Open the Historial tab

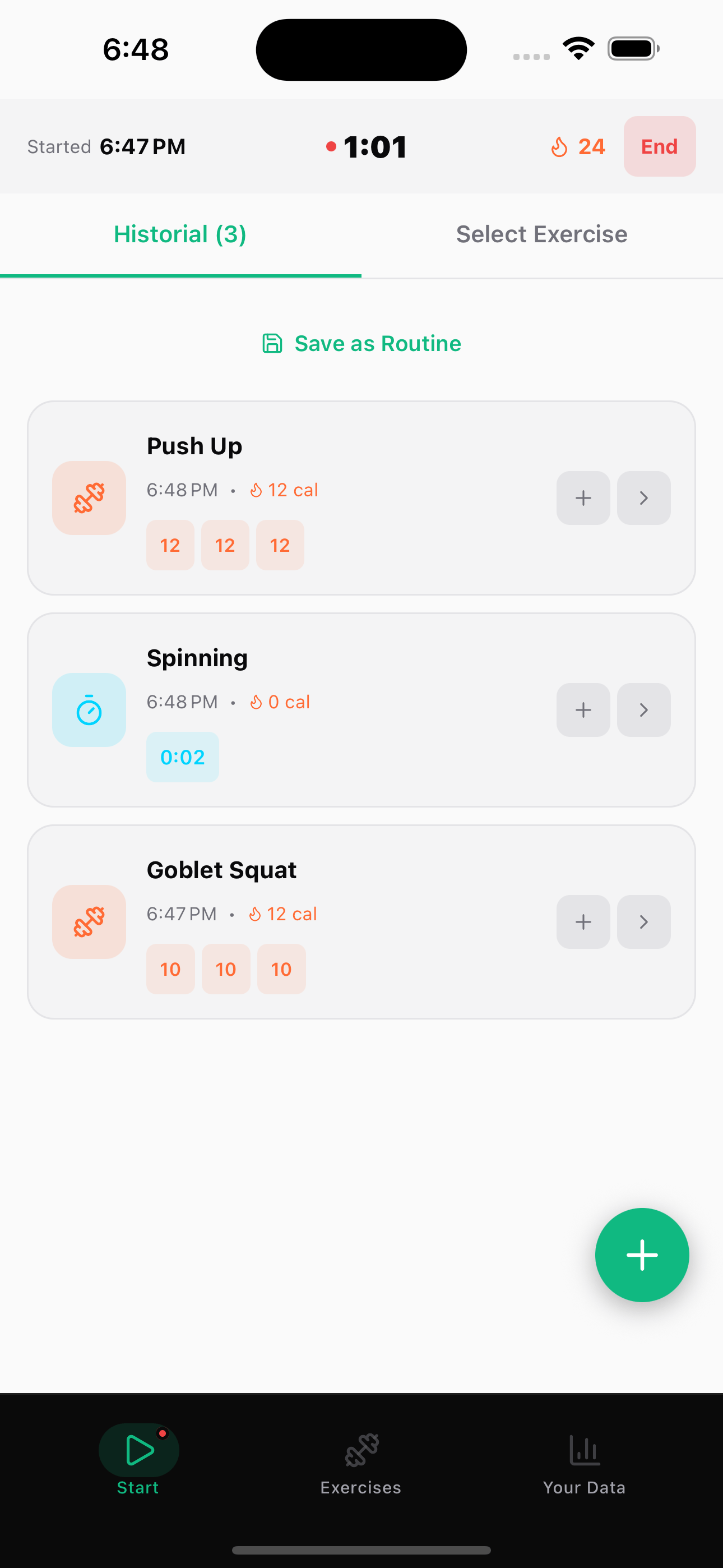[179, 234]
